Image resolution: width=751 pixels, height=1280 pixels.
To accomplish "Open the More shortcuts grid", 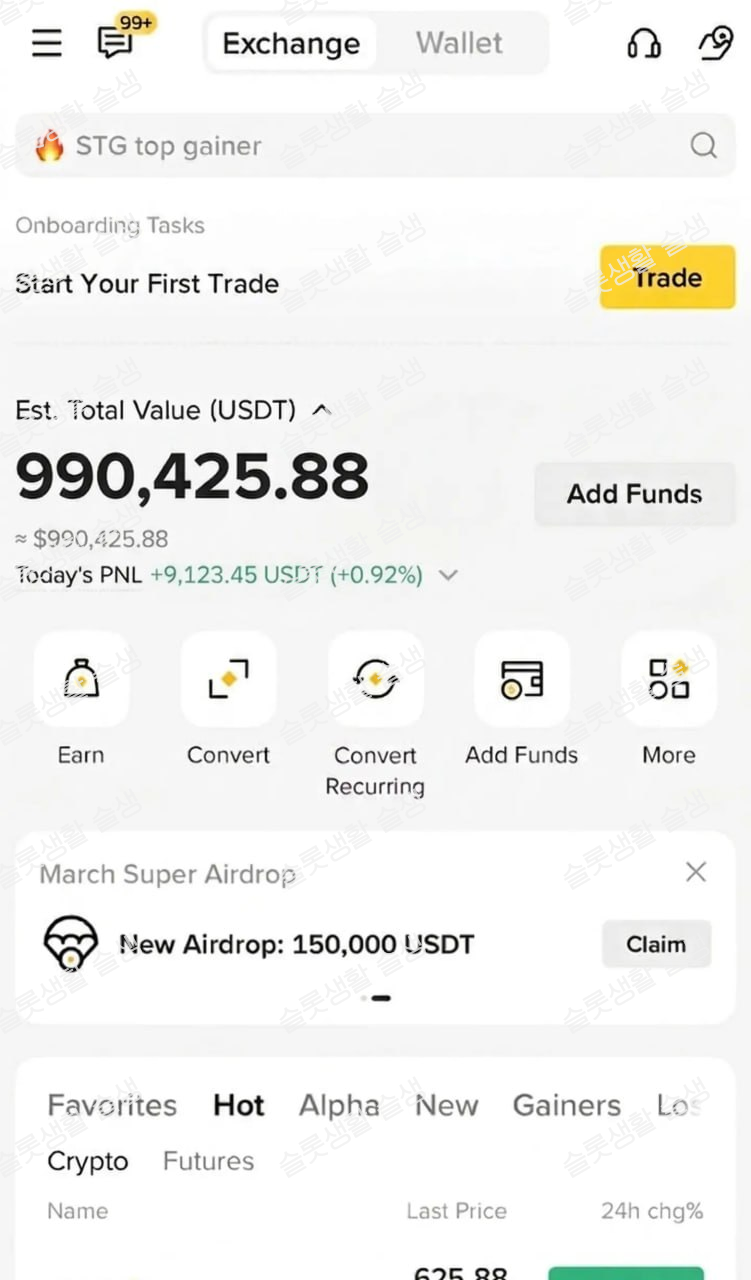I will point(668,680).
